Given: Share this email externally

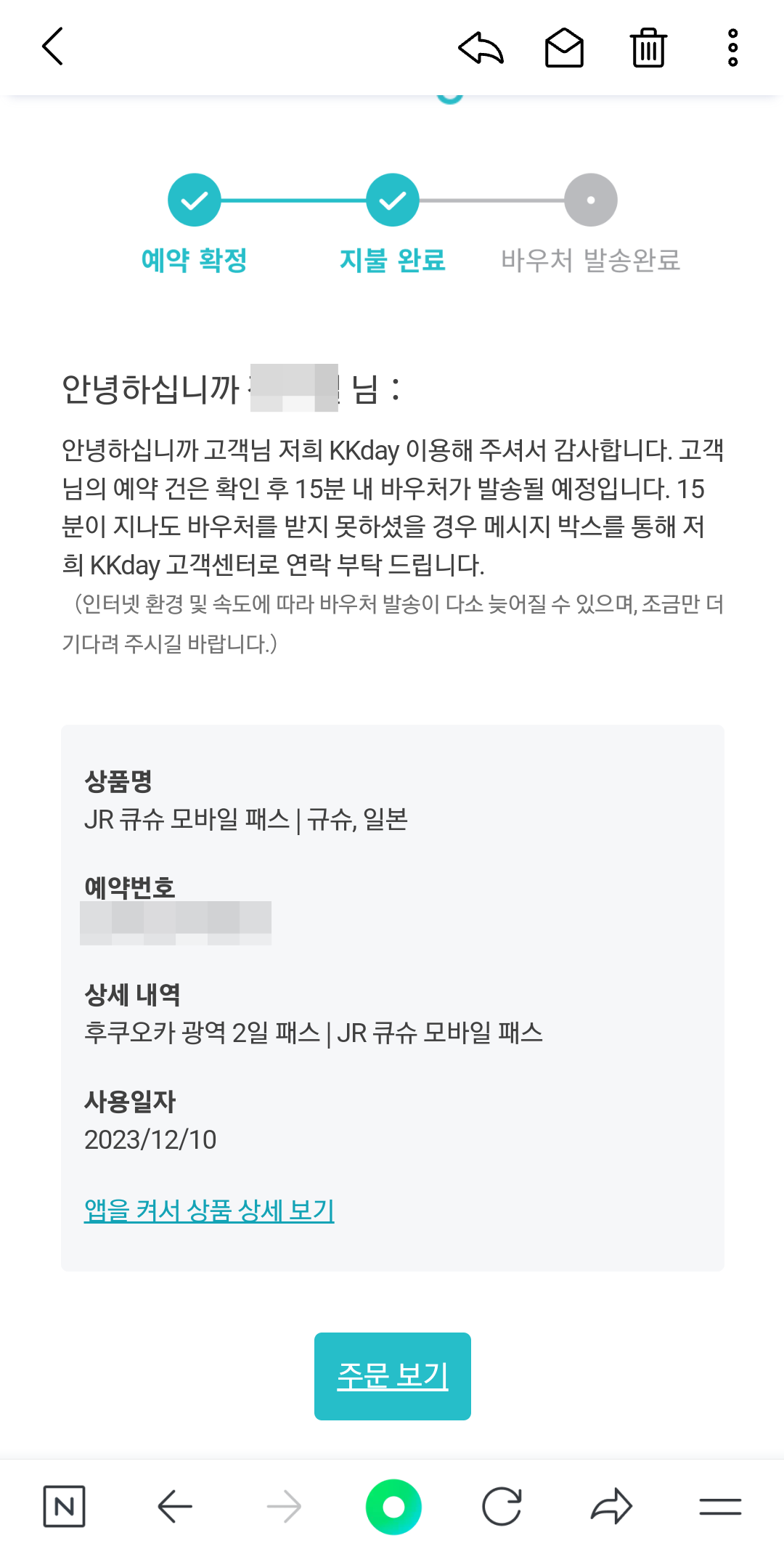Looking at the screenshot, I should pos(612,1505).
